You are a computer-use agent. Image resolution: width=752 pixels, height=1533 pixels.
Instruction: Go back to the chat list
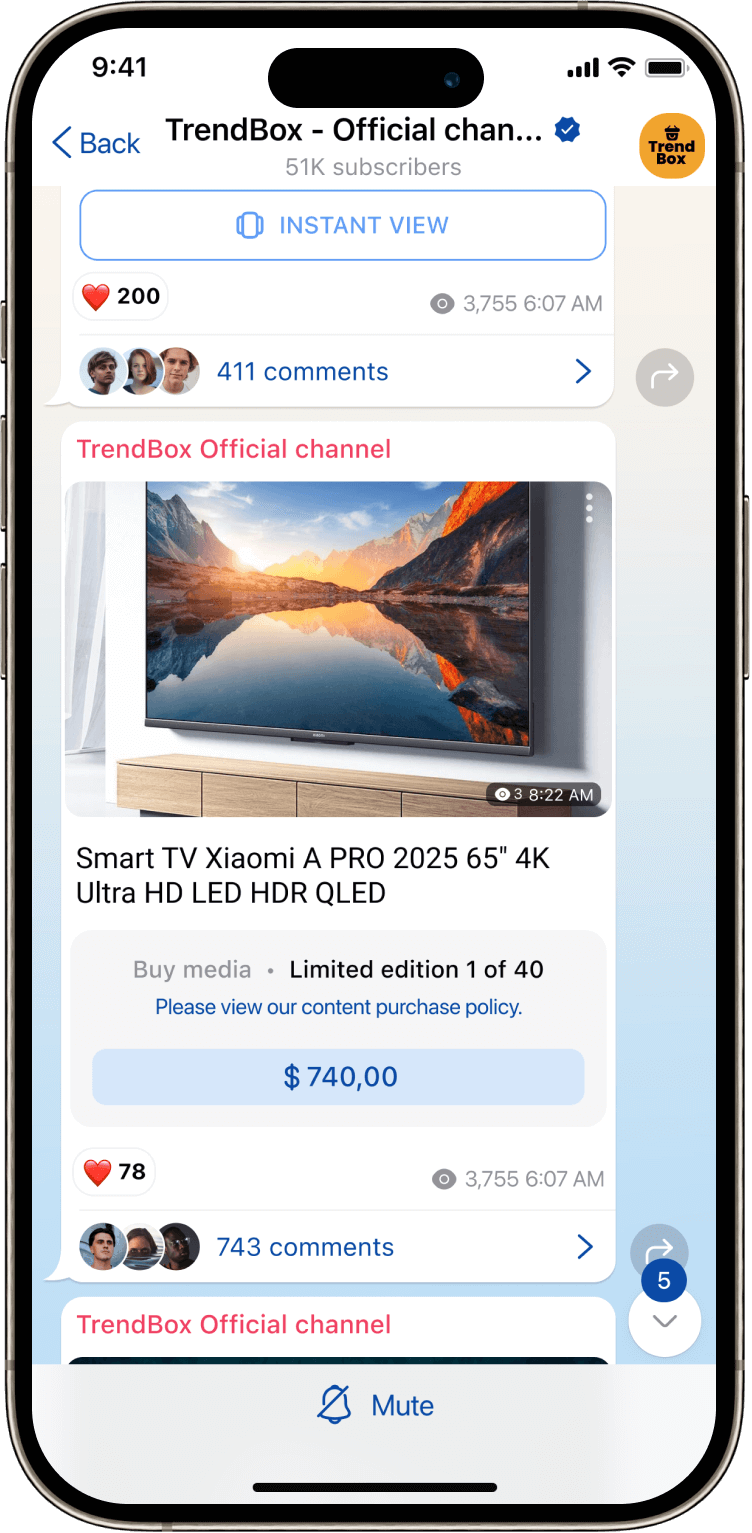[96, 143]
